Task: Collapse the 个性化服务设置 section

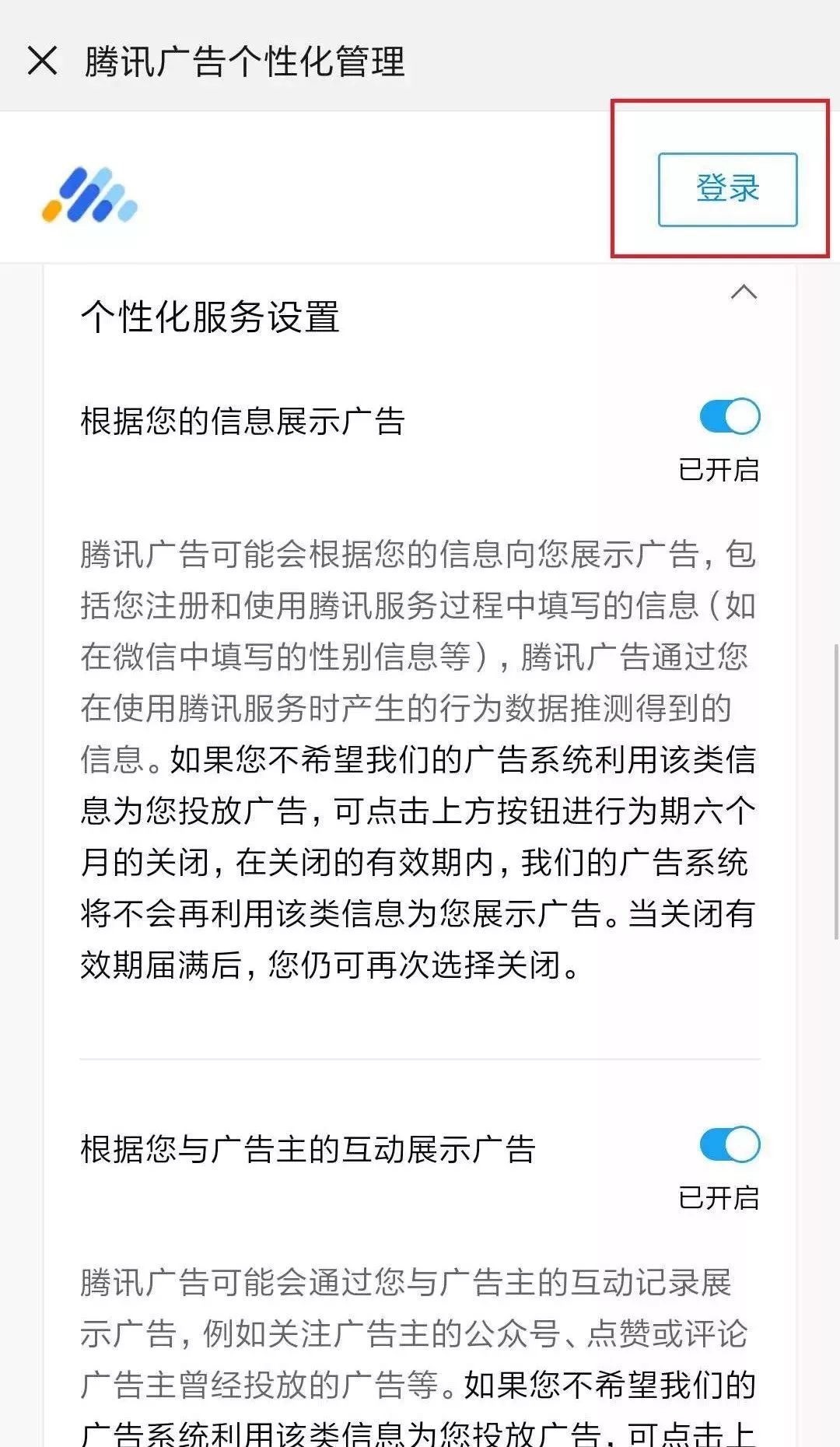Action: click(x=744, y=293)
